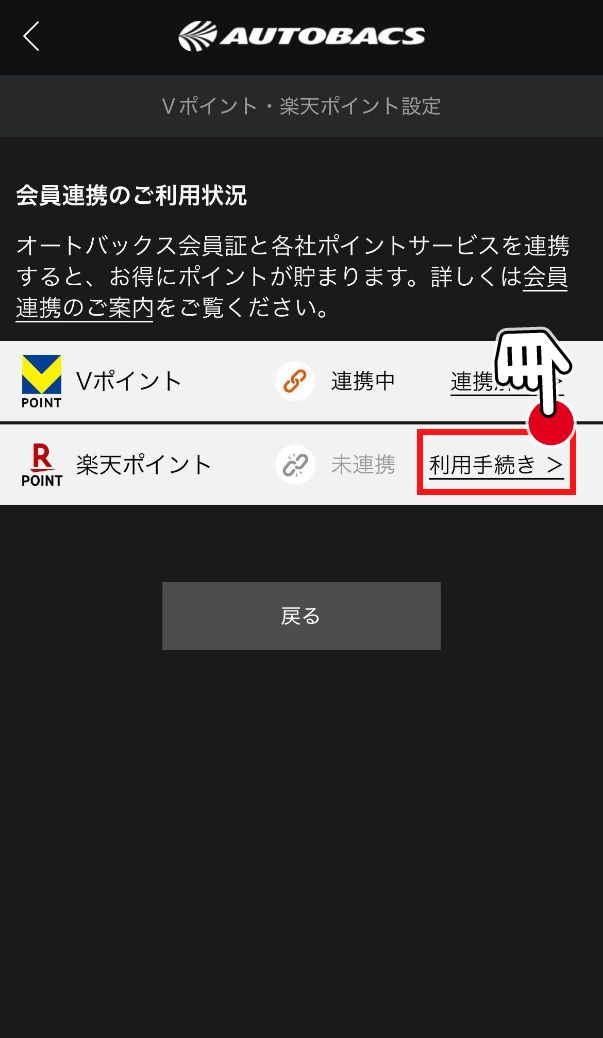The image size is (603, 1038).
Task: Go back using the top arrow
Action: (32, 37)
